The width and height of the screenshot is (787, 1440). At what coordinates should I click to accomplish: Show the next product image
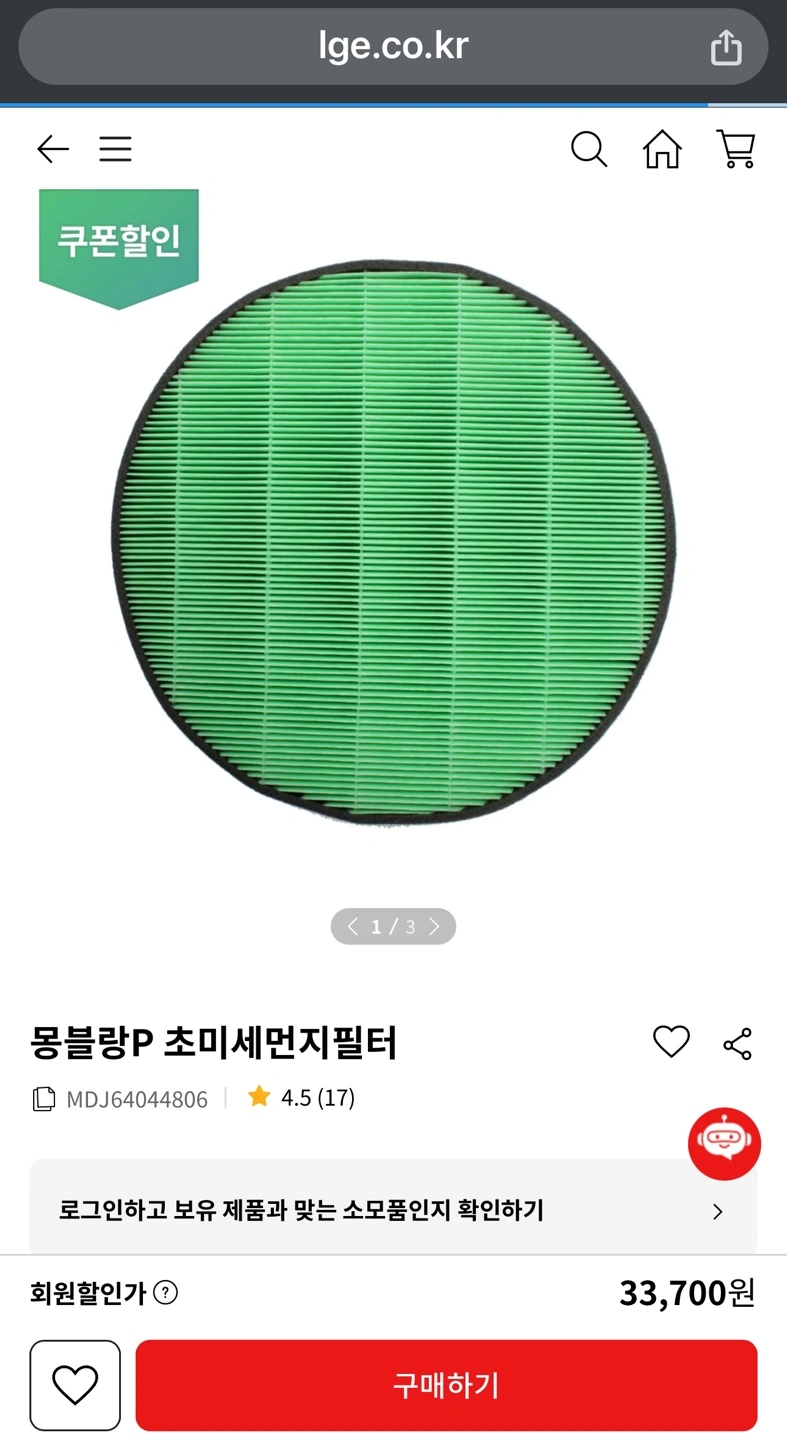point(434,927)
